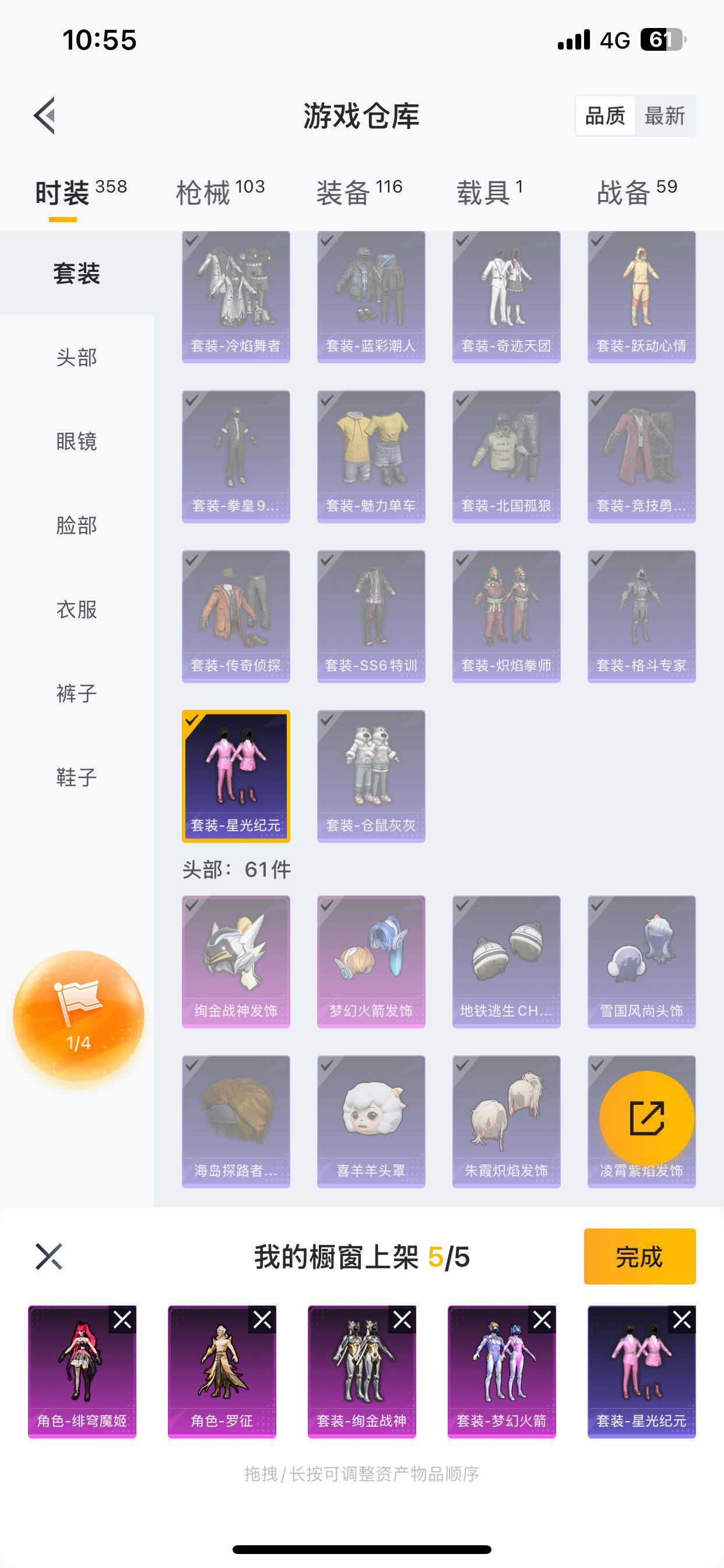Go back from 游戏仓库
Screen dimensions: 724x1568
(x=45, y=115)
